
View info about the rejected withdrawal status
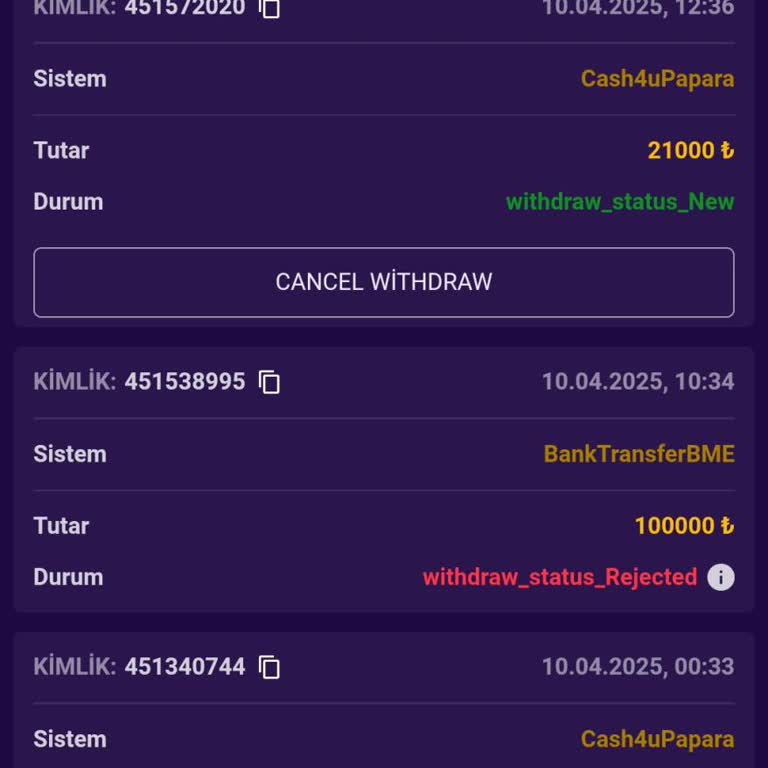[x=721, y=577]
